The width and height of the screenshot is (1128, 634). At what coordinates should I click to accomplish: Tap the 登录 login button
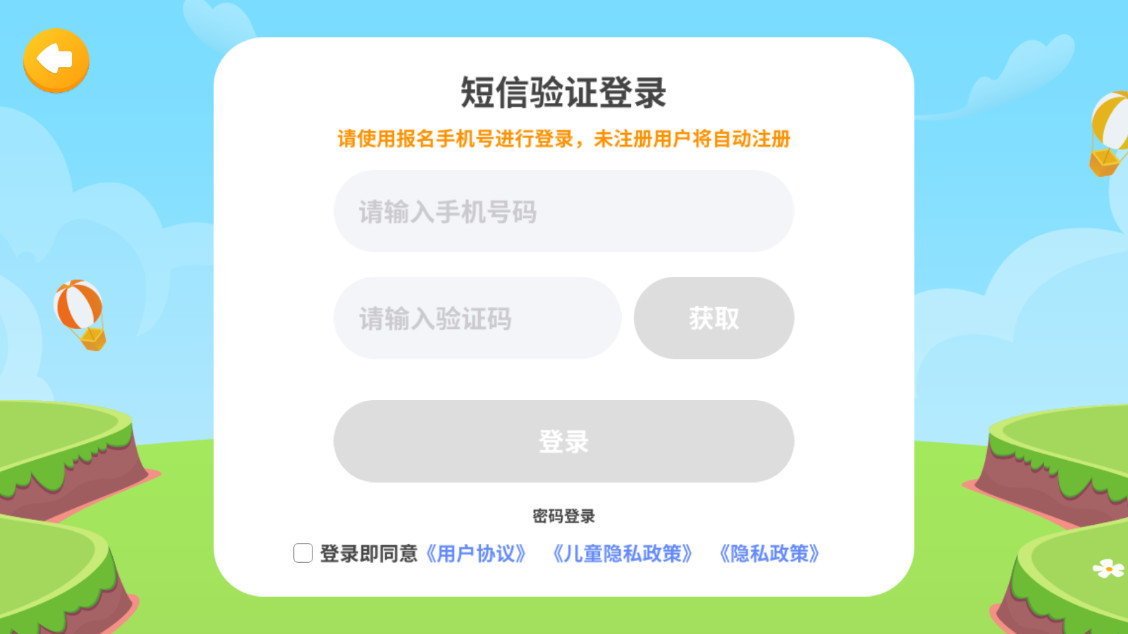pos(563,441)
